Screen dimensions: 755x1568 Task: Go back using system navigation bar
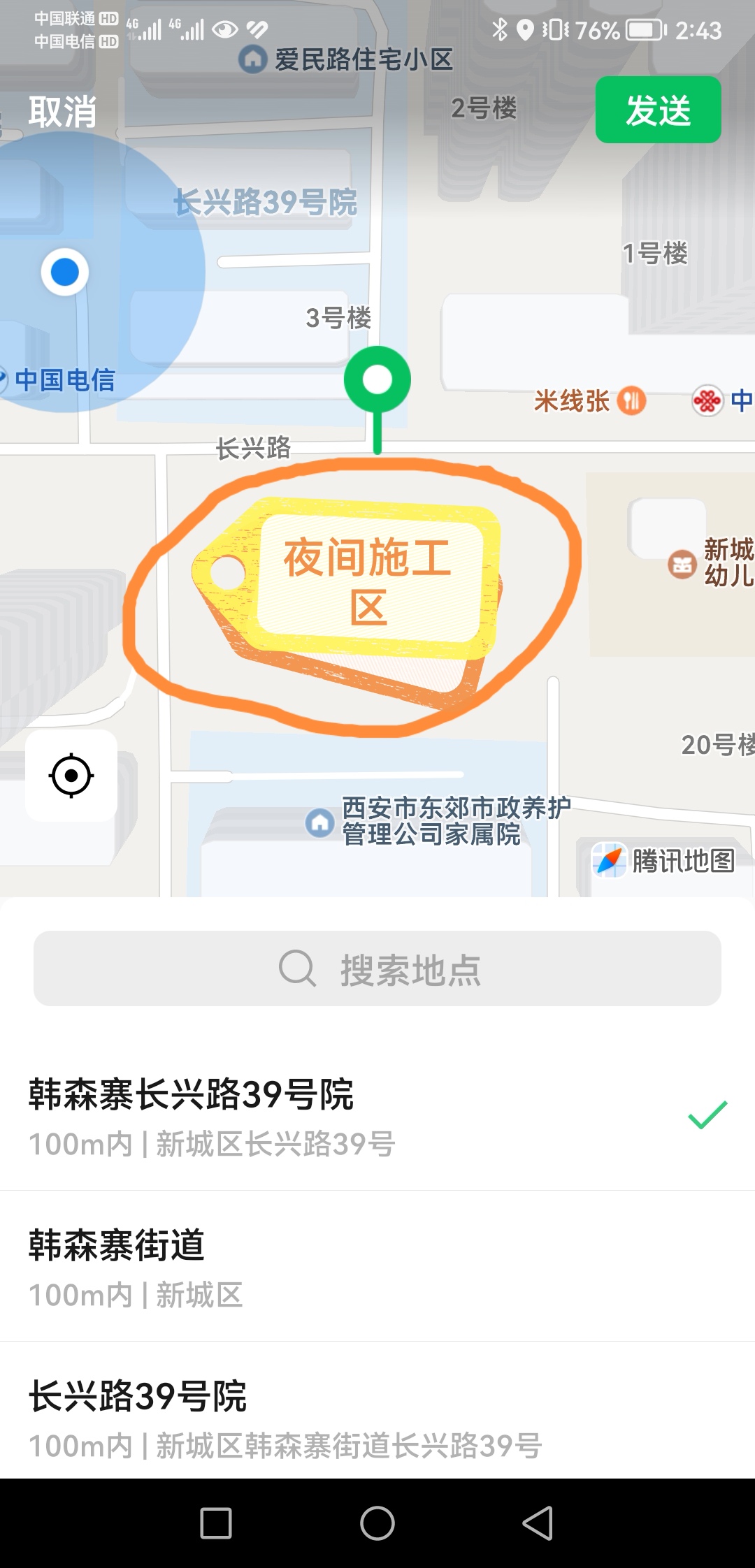(x=538, y=1523)
